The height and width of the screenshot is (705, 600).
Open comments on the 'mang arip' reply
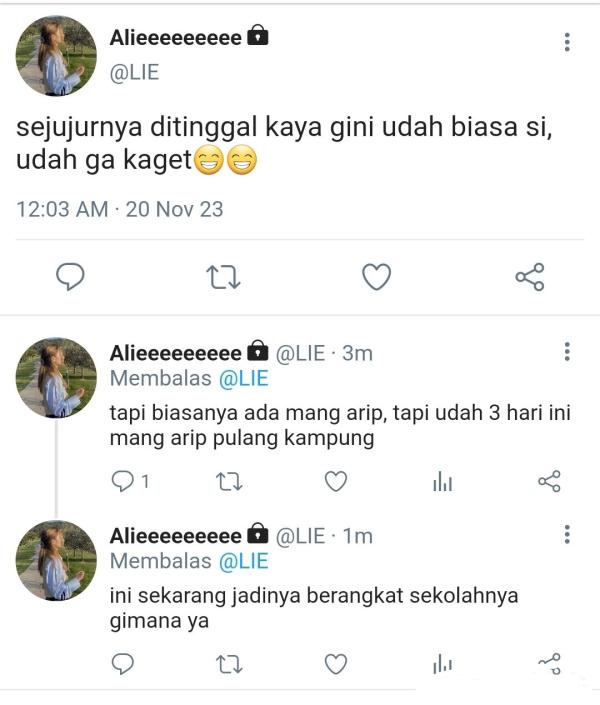[x=123, y=482]
